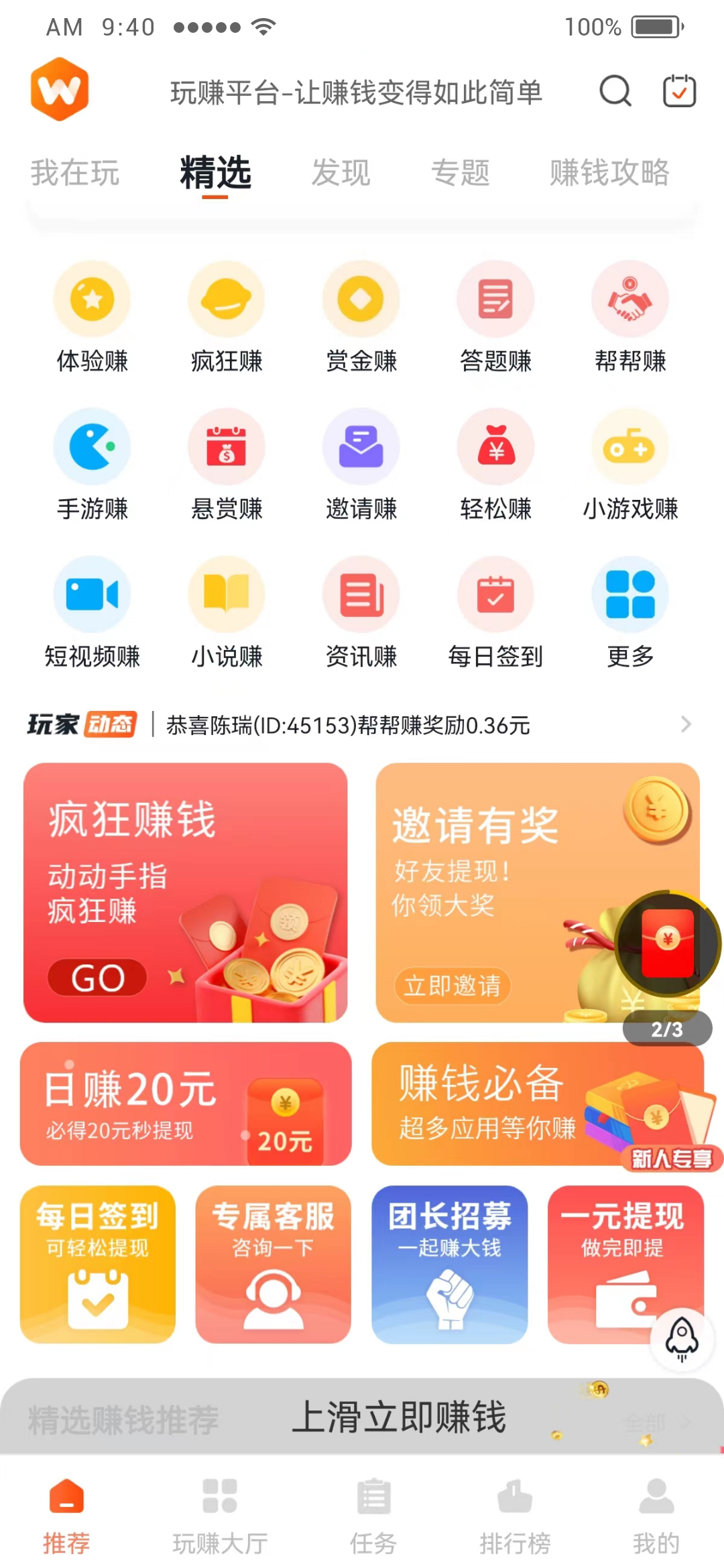Select the 体验赚 category icon

pos(91,300)
